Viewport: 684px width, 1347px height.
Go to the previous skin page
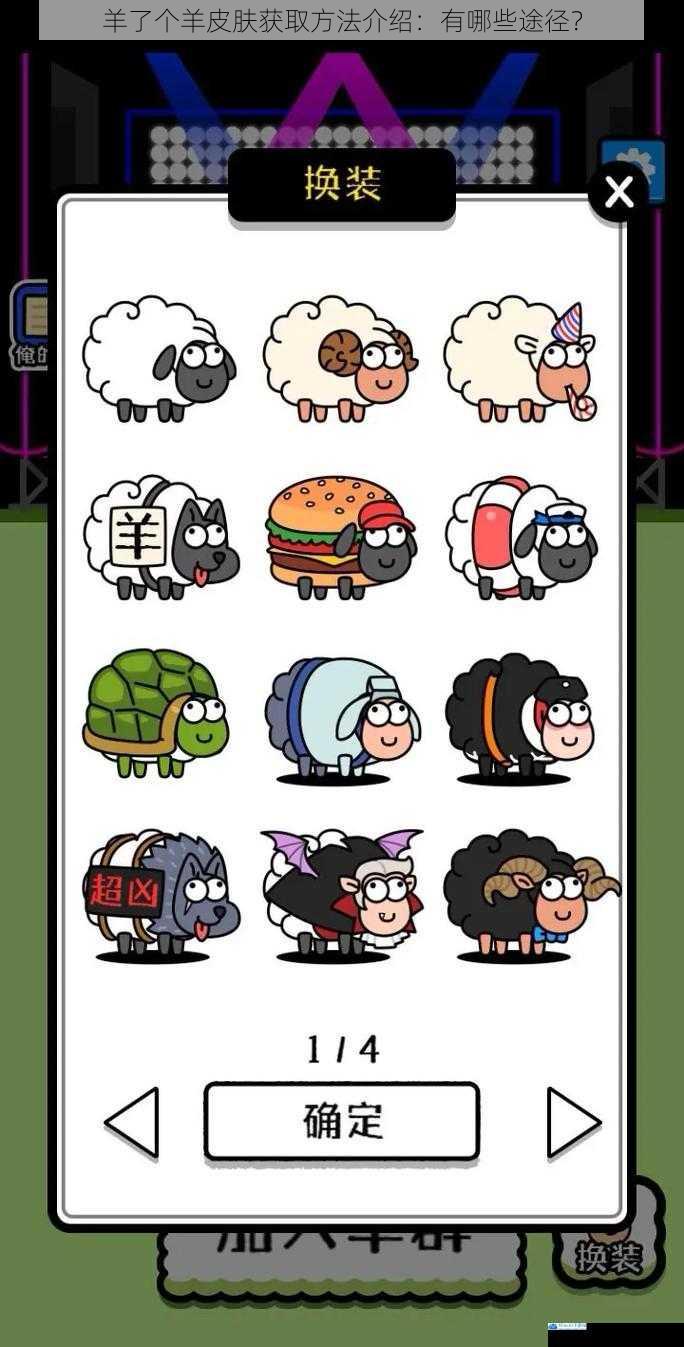tap(132, 1122)
